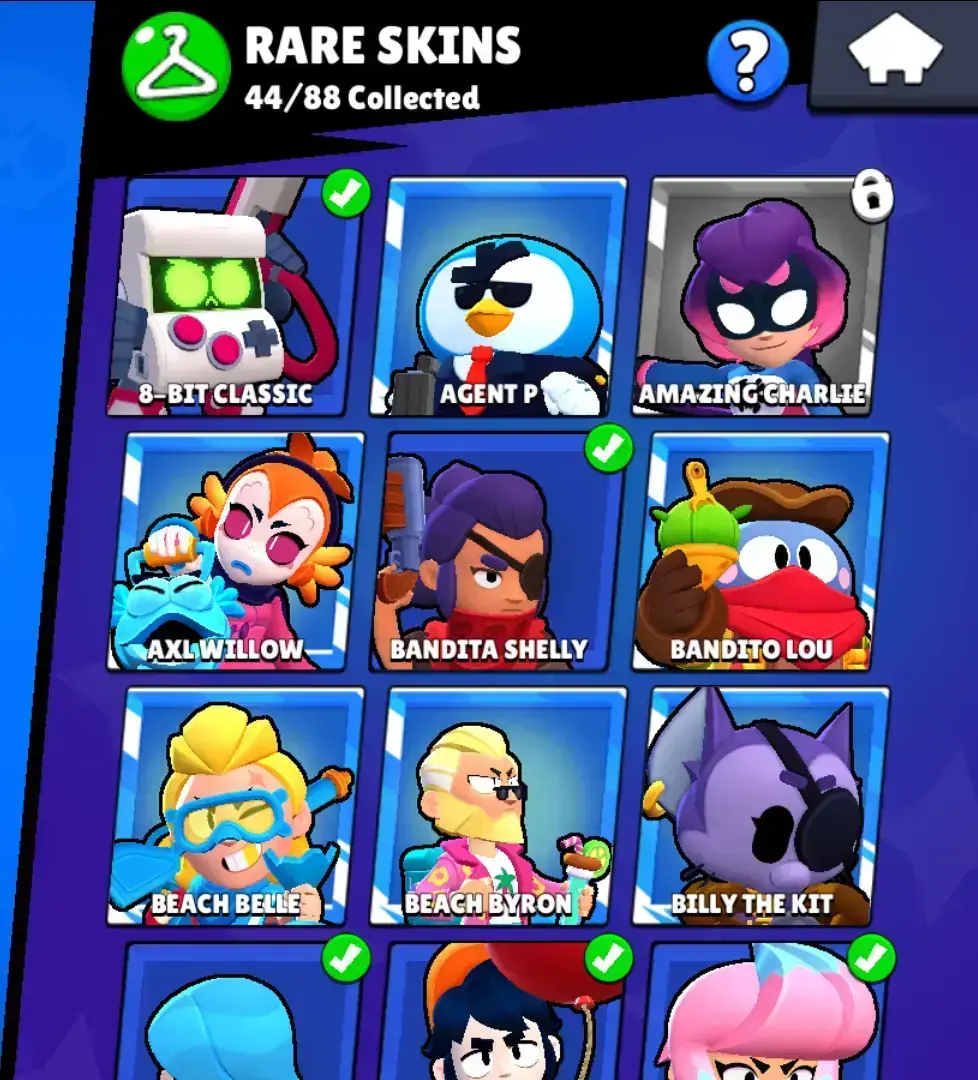This screenshot has width=978, height=1080.
Task: Open the Bandito Lou skin
Action: [762, 552]
